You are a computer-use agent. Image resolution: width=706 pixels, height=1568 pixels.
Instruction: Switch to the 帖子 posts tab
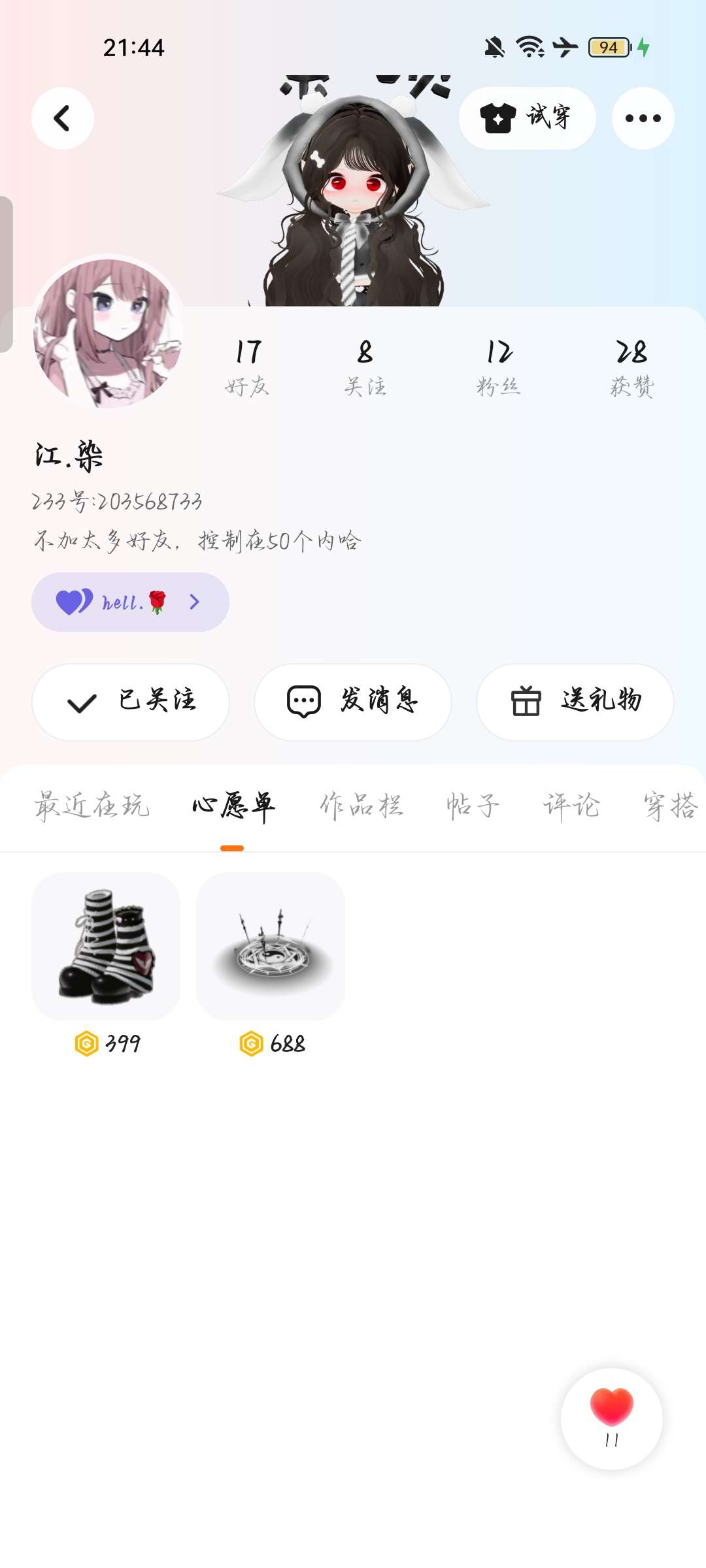click(x=473, y=806)
